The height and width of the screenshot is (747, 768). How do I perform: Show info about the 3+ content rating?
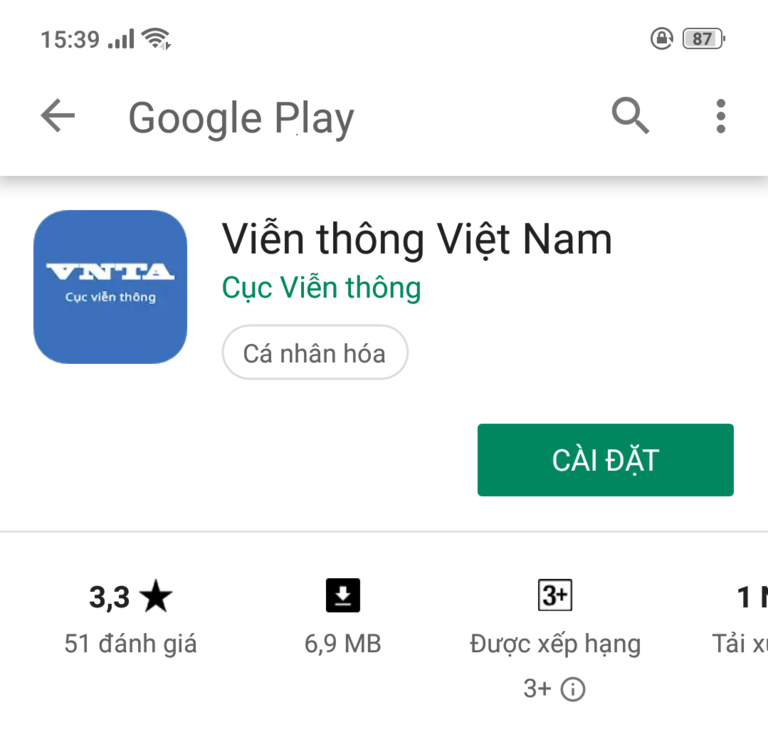[x=573, y=689]
